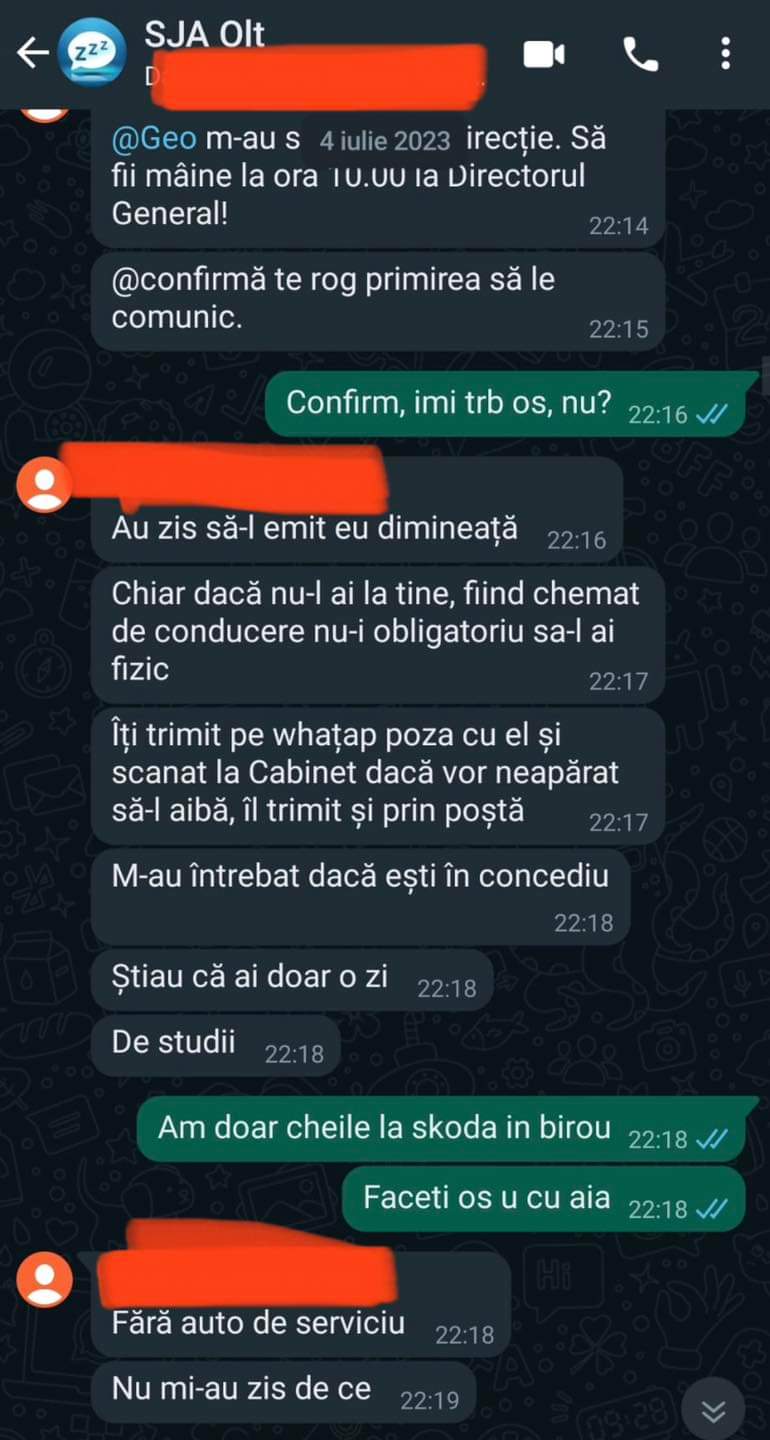Open SJA Olt group info header
Image resolution: width=770 pixels, height=1440 pixels.
click(205, 35)
